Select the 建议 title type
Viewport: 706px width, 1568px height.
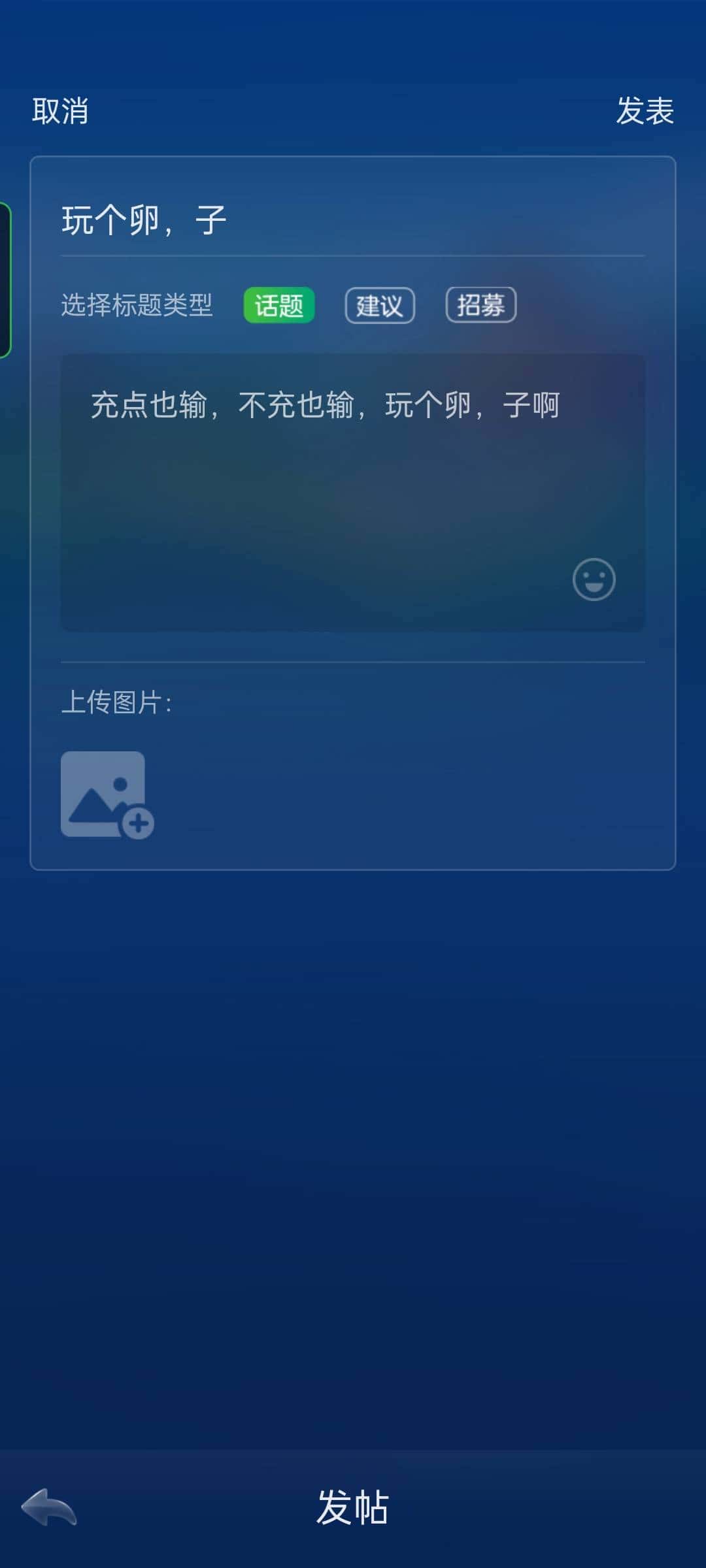pyautogui.click(x=379, y=304)
